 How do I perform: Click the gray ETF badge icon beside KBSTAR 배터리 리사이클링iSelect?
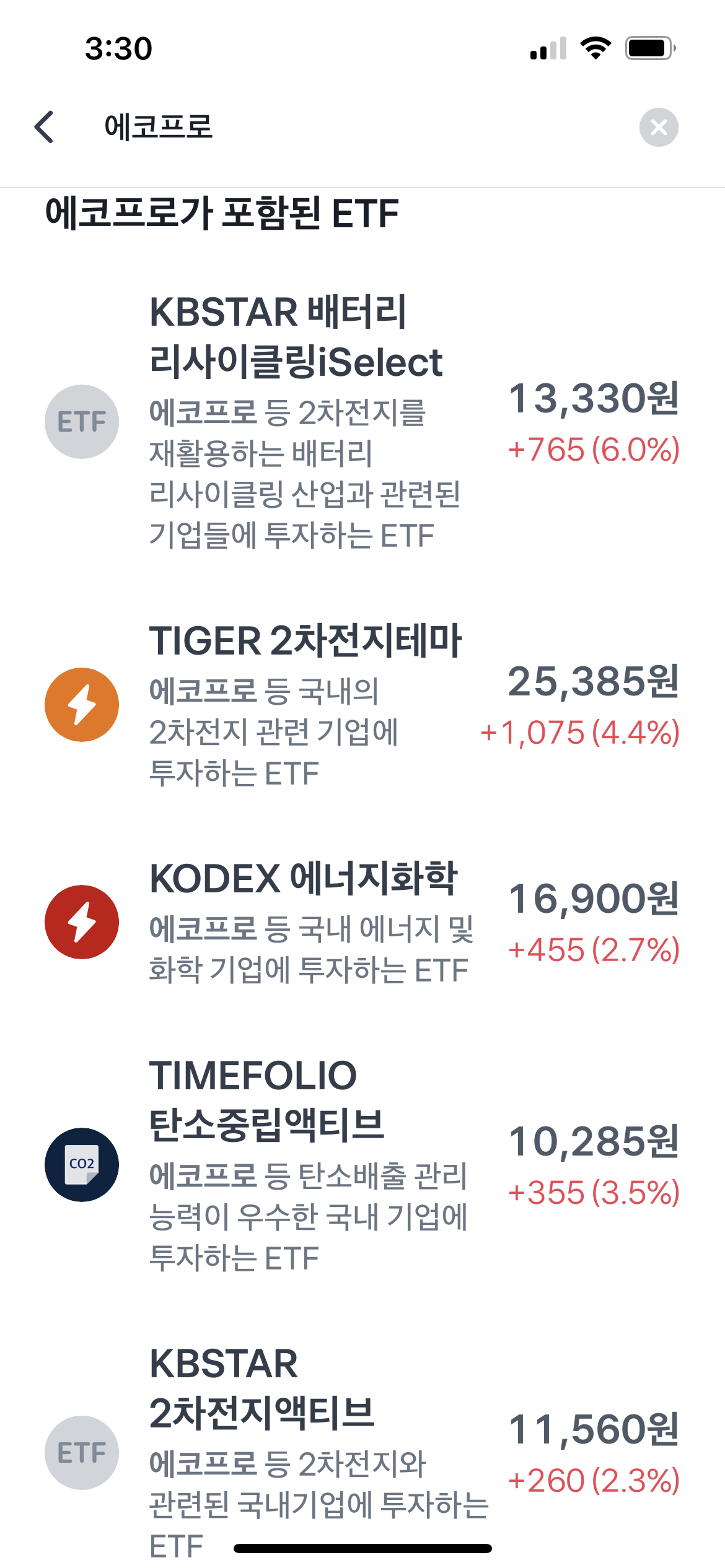pos(81,421)
